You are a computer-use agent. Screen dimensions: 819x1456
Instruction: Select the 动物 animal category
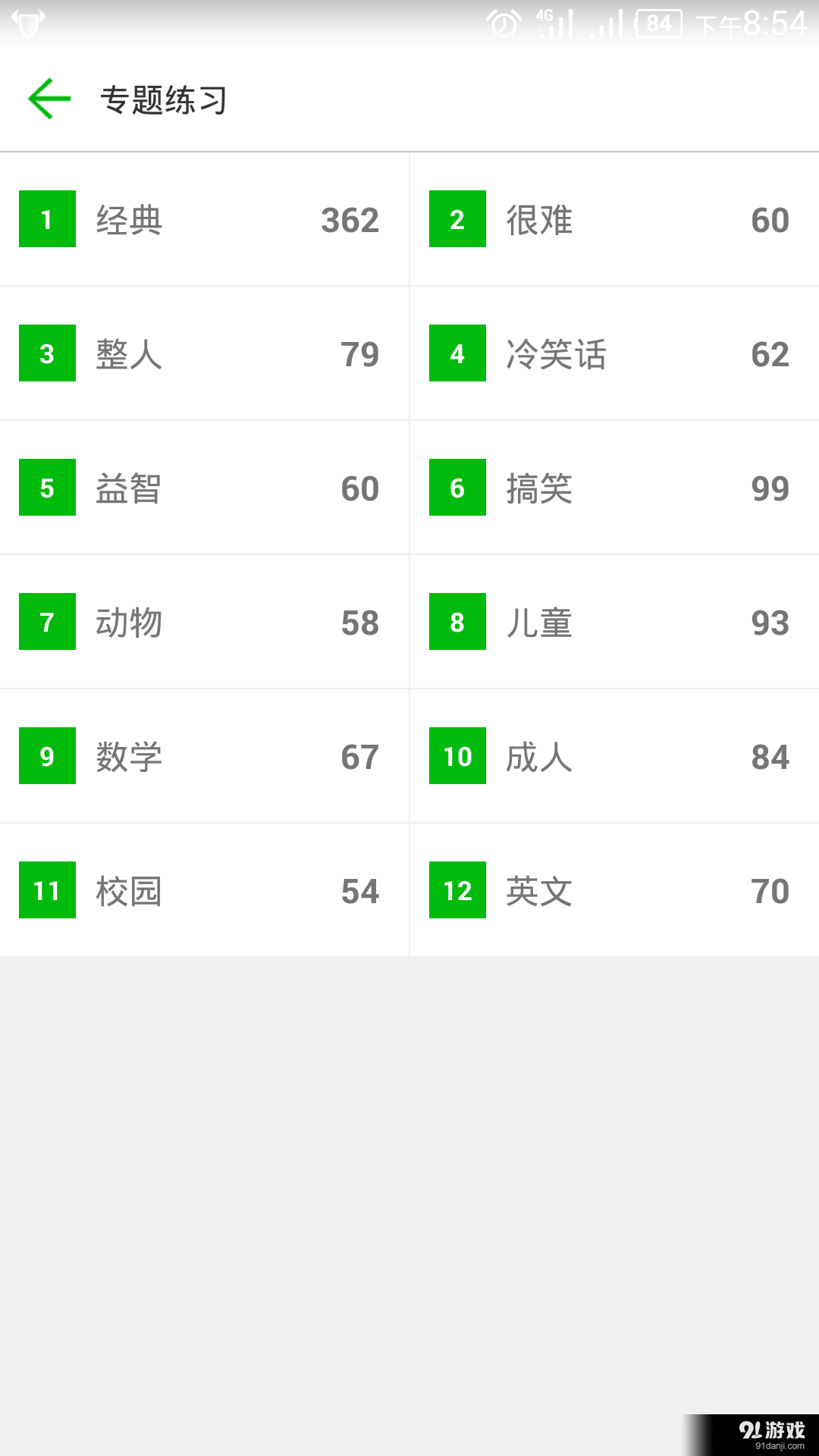(205, 622)
